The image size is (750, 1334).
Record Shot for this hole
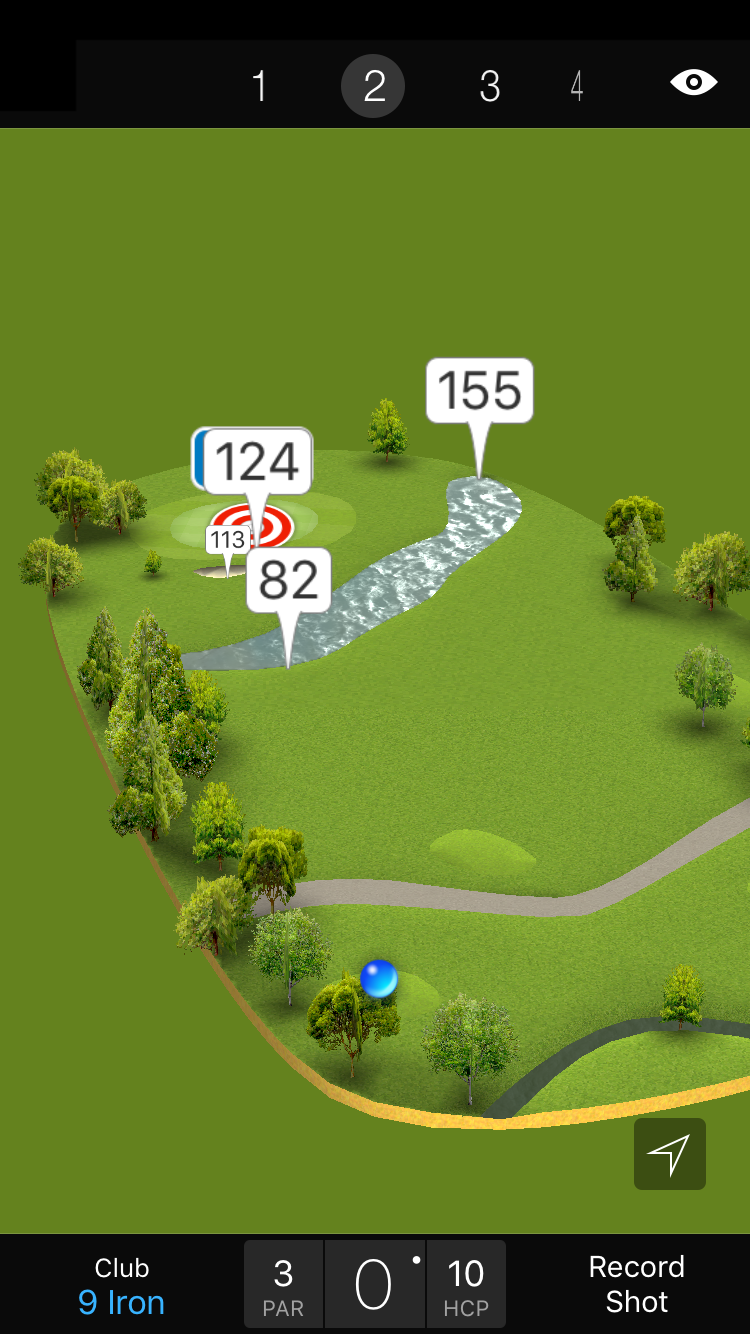pos(636,1285)
